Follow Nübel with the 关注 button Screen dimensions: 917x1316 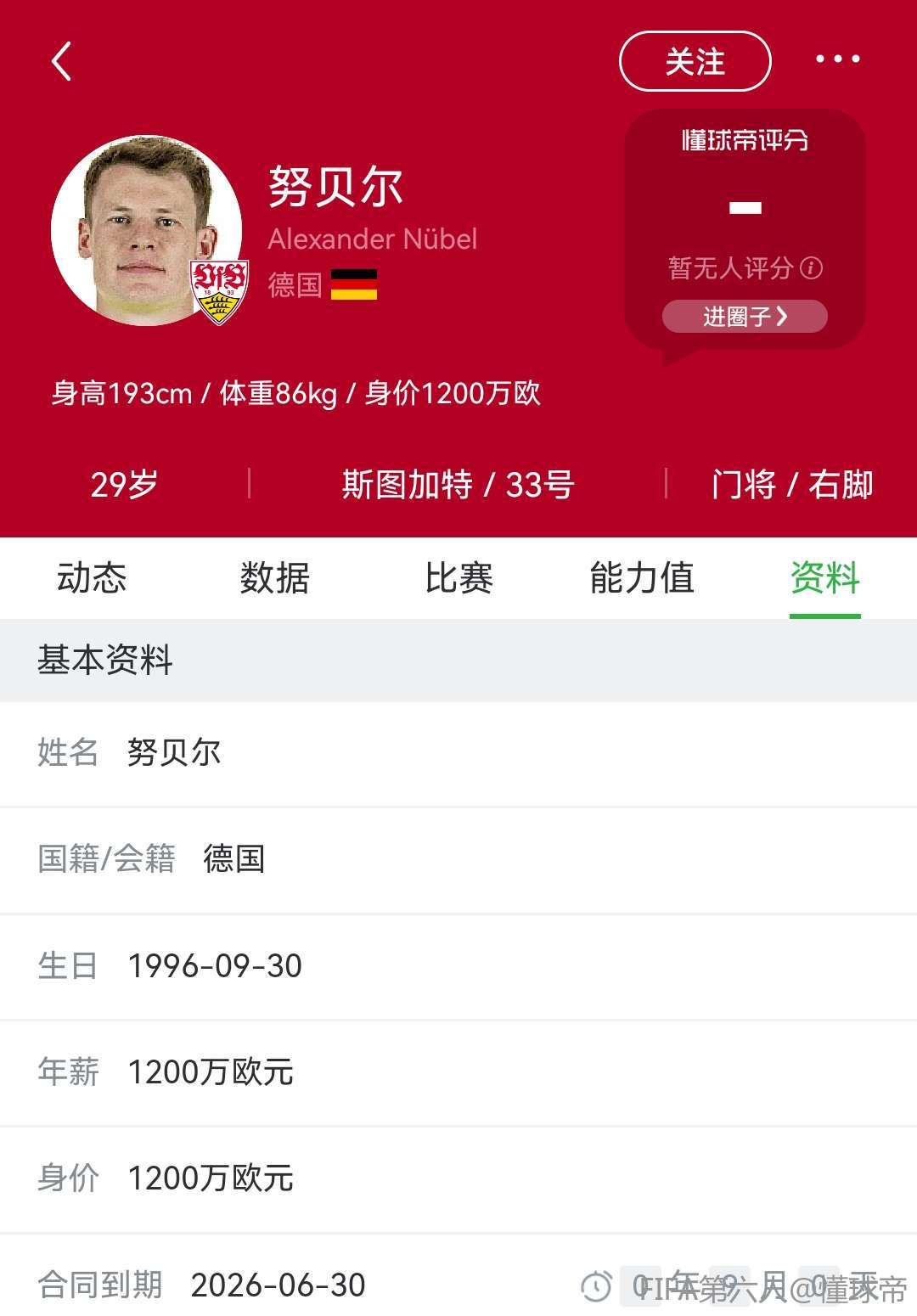[695, 61]
